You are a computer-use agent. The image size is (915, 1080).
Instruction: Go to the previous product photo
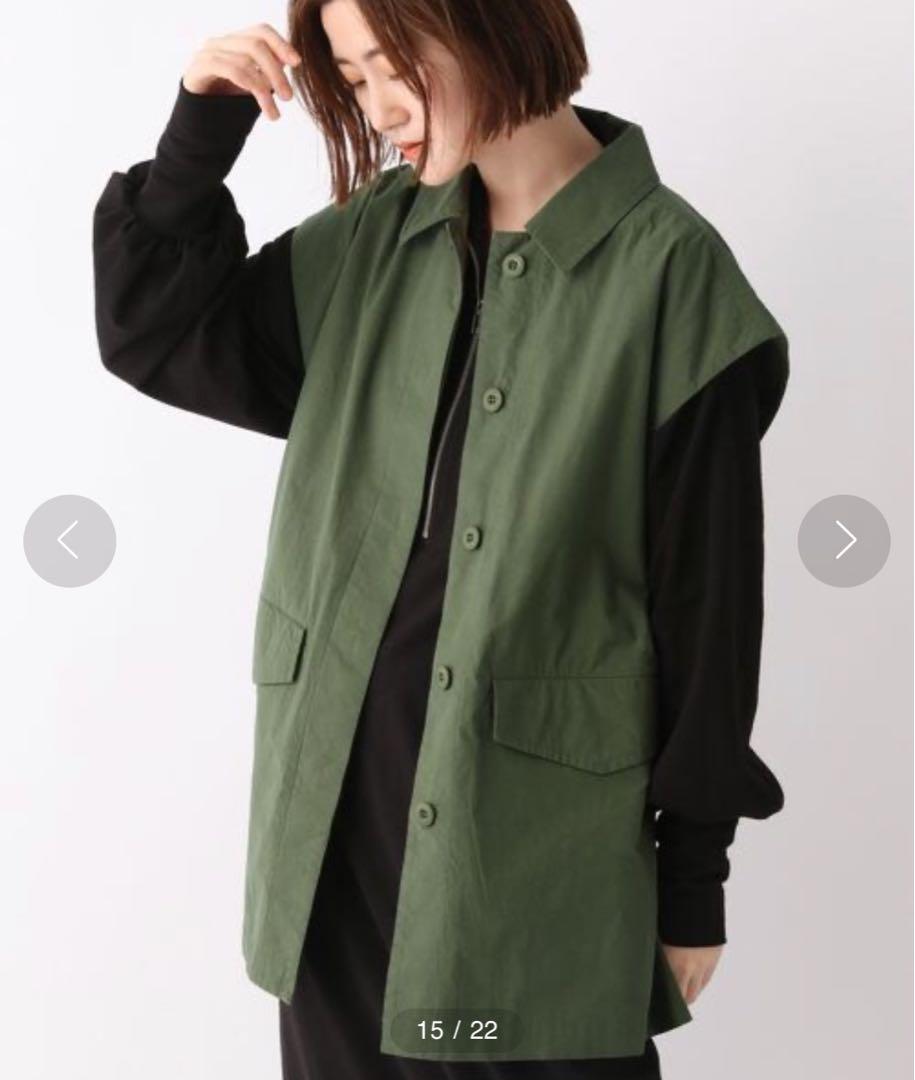click(69, 541)
